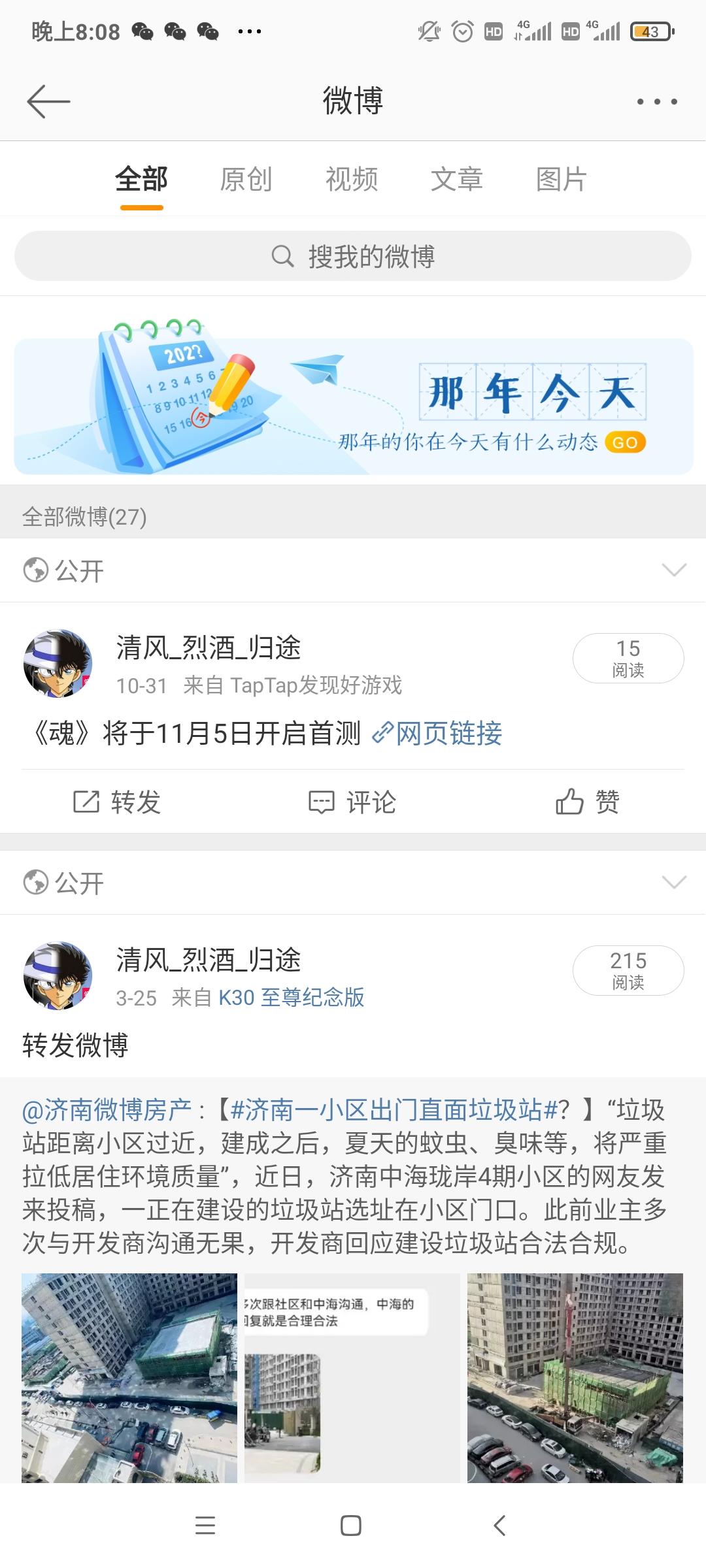Open the @济南微博房产 mention
Viewport: 706px width, 1568px height.
(x=107, y=1110)
